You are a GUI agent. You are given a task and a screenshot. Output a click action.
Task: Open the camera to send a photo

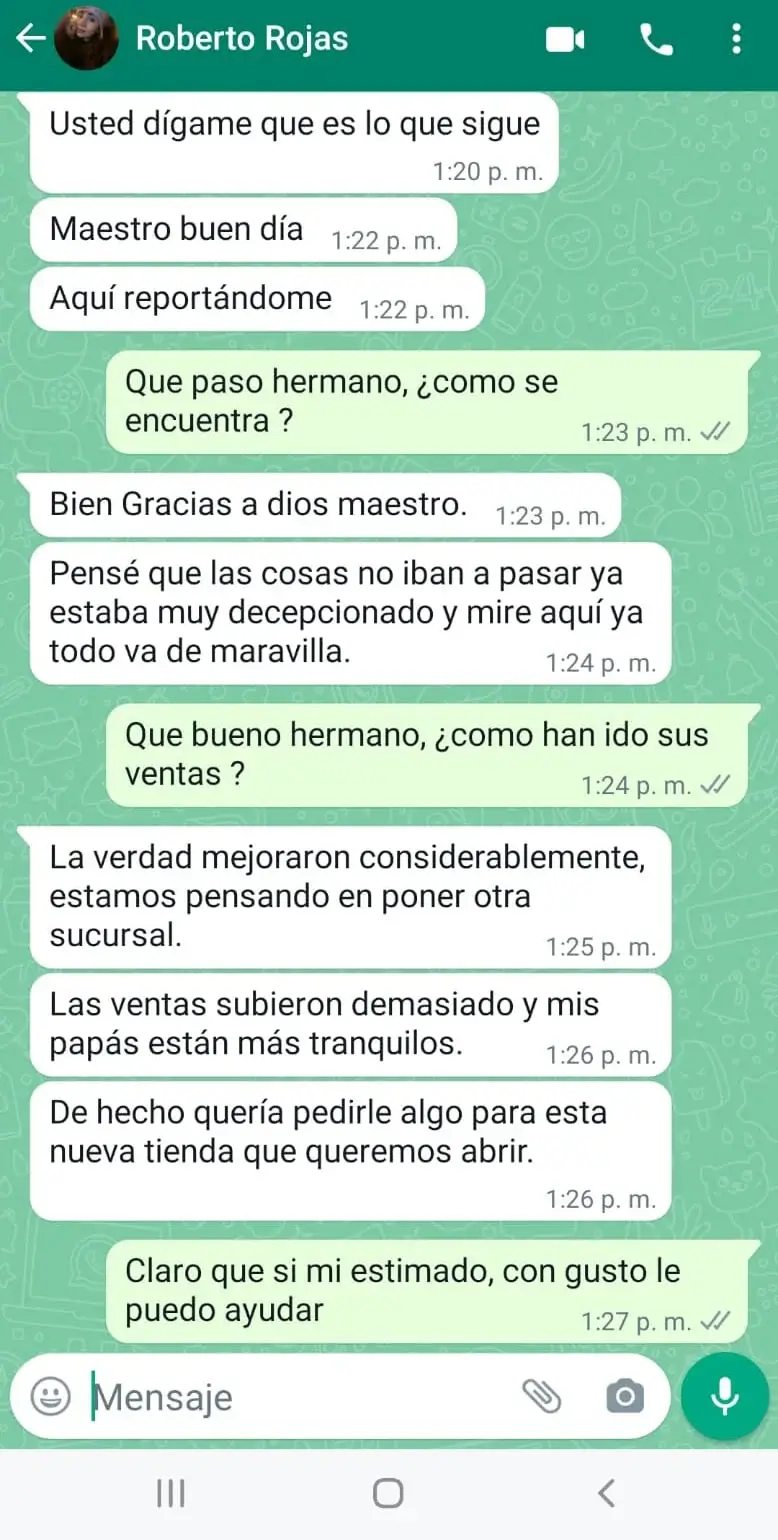625,1397
